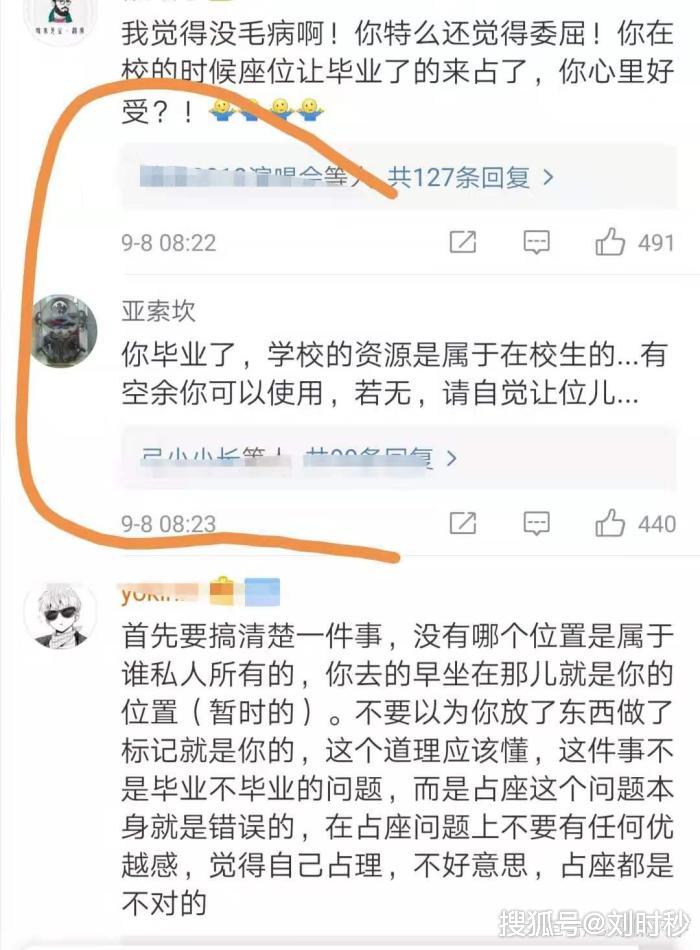The width and height of the screenshot is (700, 950).
Task: Open 亚索坎's profile avatar
Action: click(x=63, y=331)
